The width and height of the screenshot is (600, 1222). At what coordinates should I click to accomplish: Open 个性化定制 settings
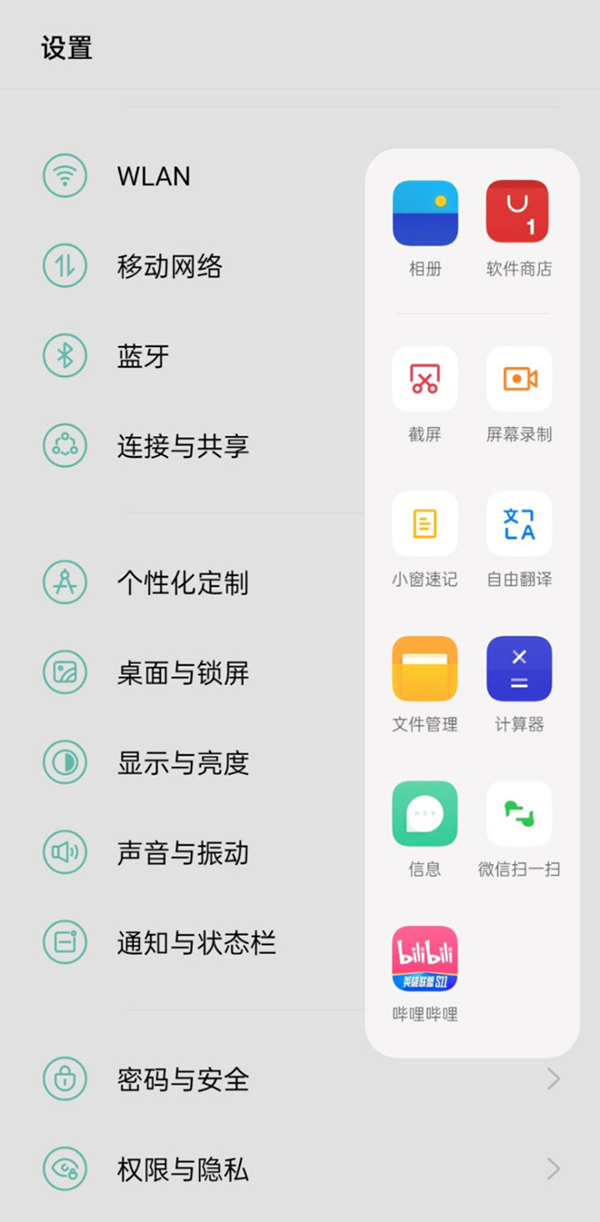tap(182, 583)
